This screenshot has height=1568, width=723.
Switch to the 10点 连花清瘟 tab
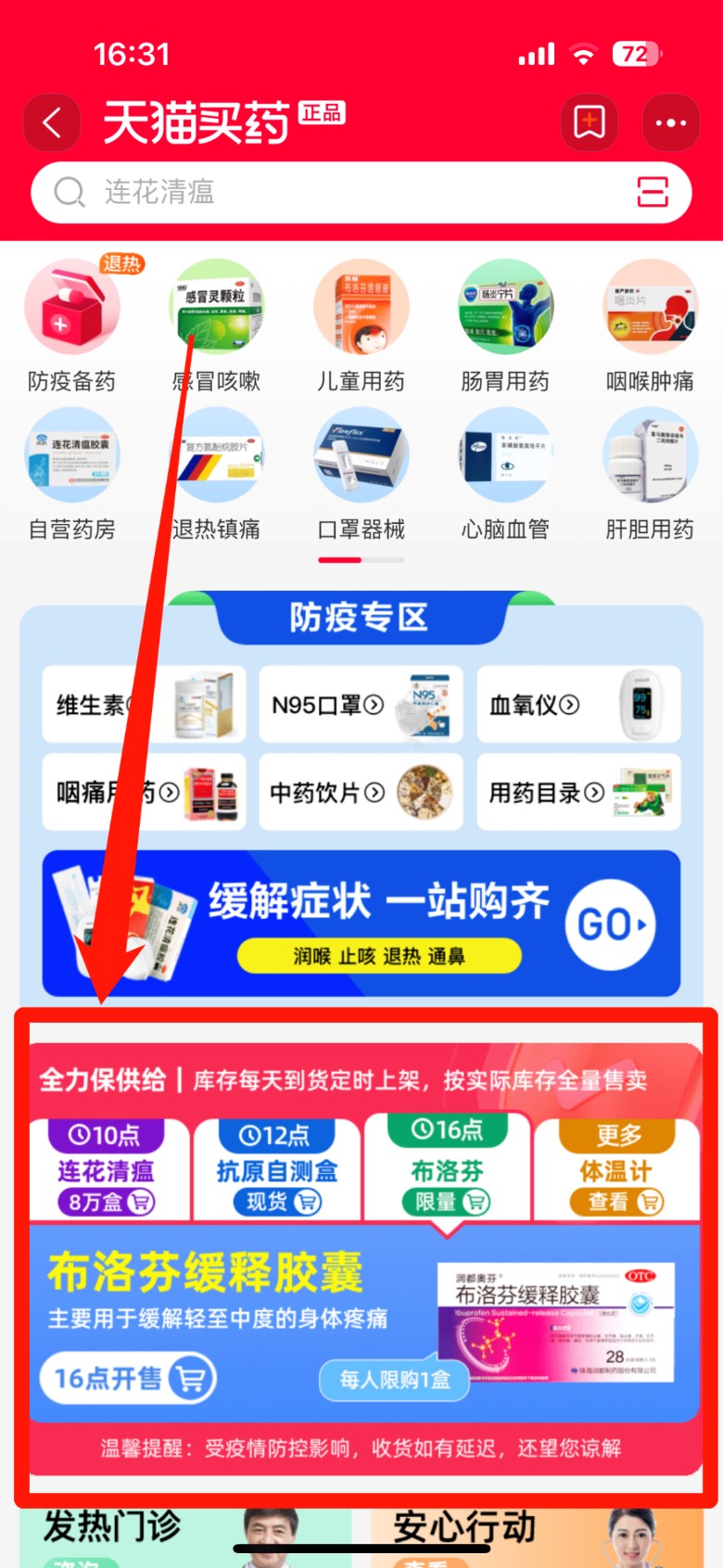coord(108,1170)
